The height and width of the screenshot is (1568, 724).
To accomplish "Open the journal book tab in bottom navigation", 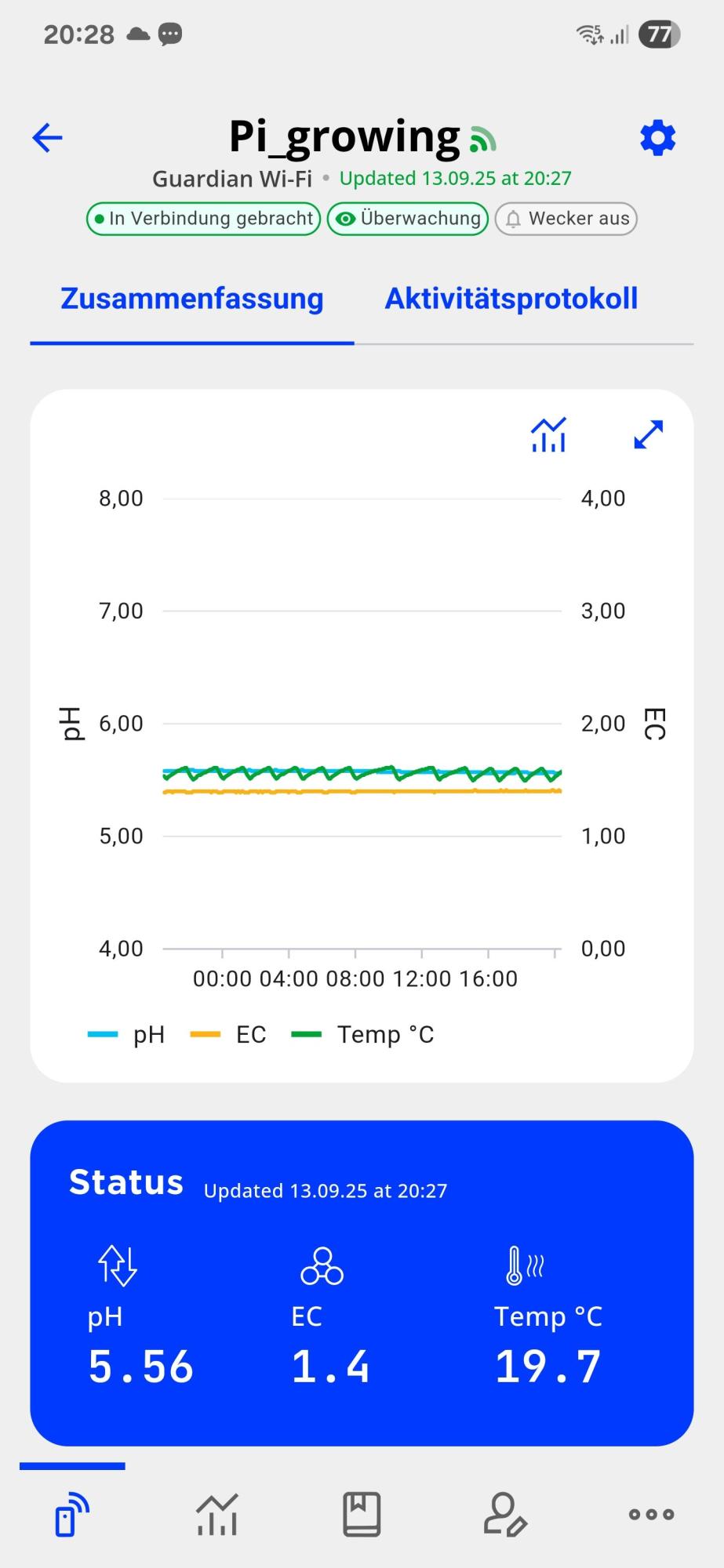I will [x=362, y=1514].
